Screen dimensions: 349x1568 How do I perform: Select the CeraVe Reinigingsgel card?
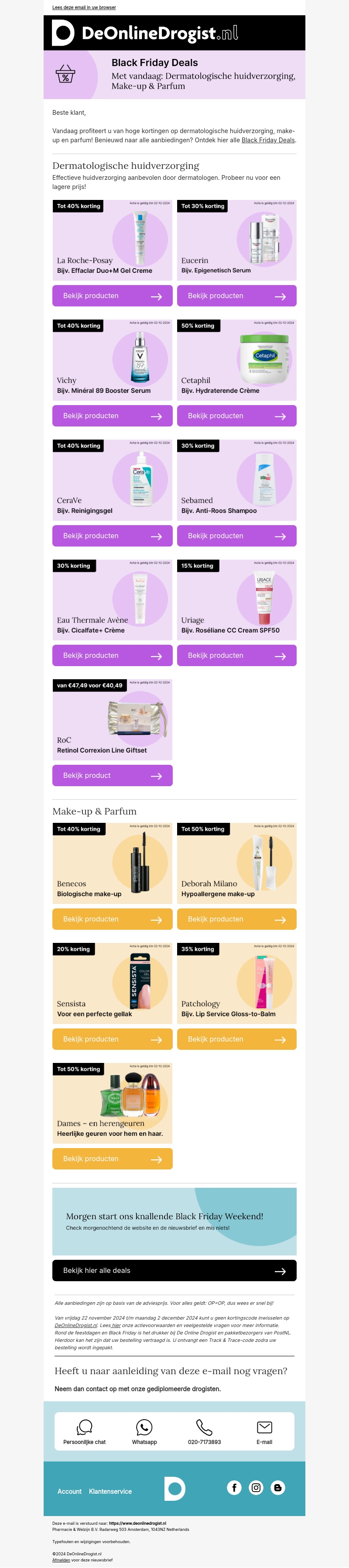pos(113,480)
